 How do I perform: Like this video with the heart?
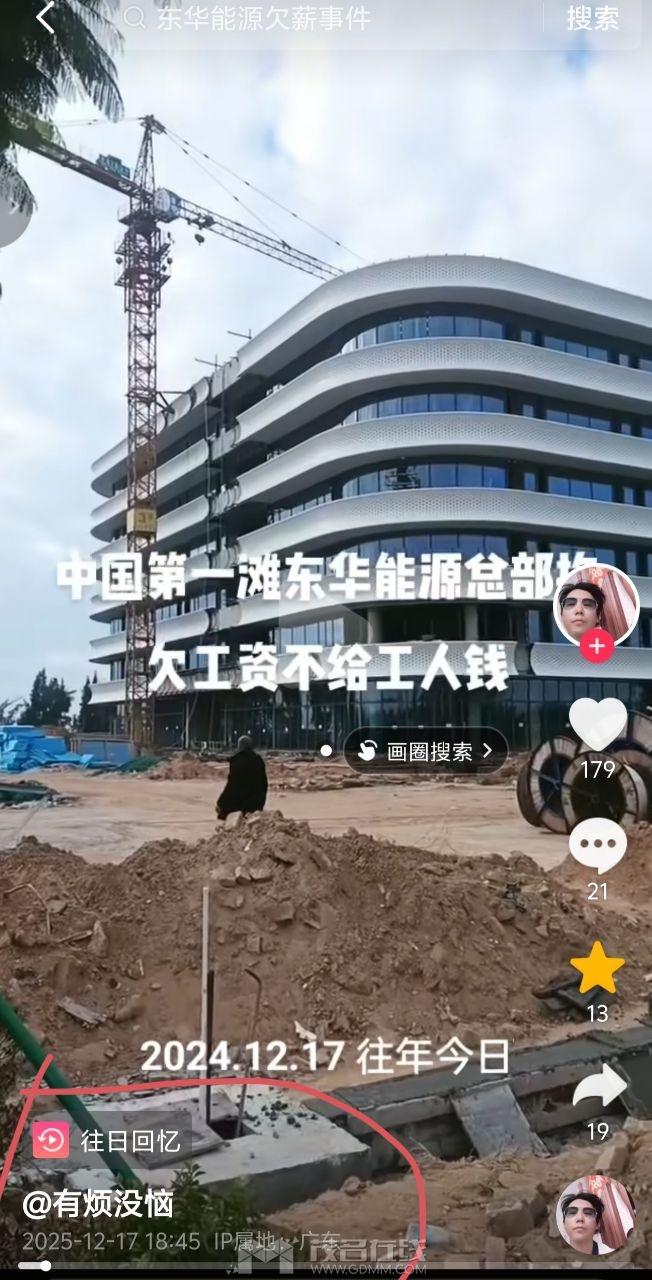point(597,724)
